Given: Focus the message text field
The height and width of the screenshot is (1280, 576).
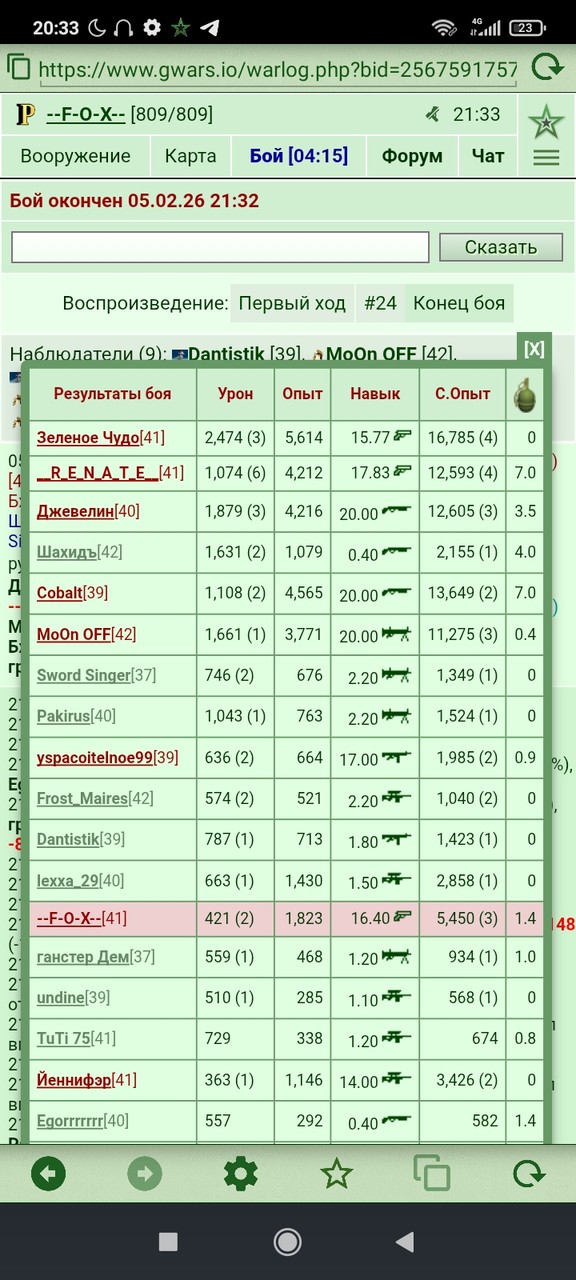Looking at the screenshot, I should tap(220, 247).
